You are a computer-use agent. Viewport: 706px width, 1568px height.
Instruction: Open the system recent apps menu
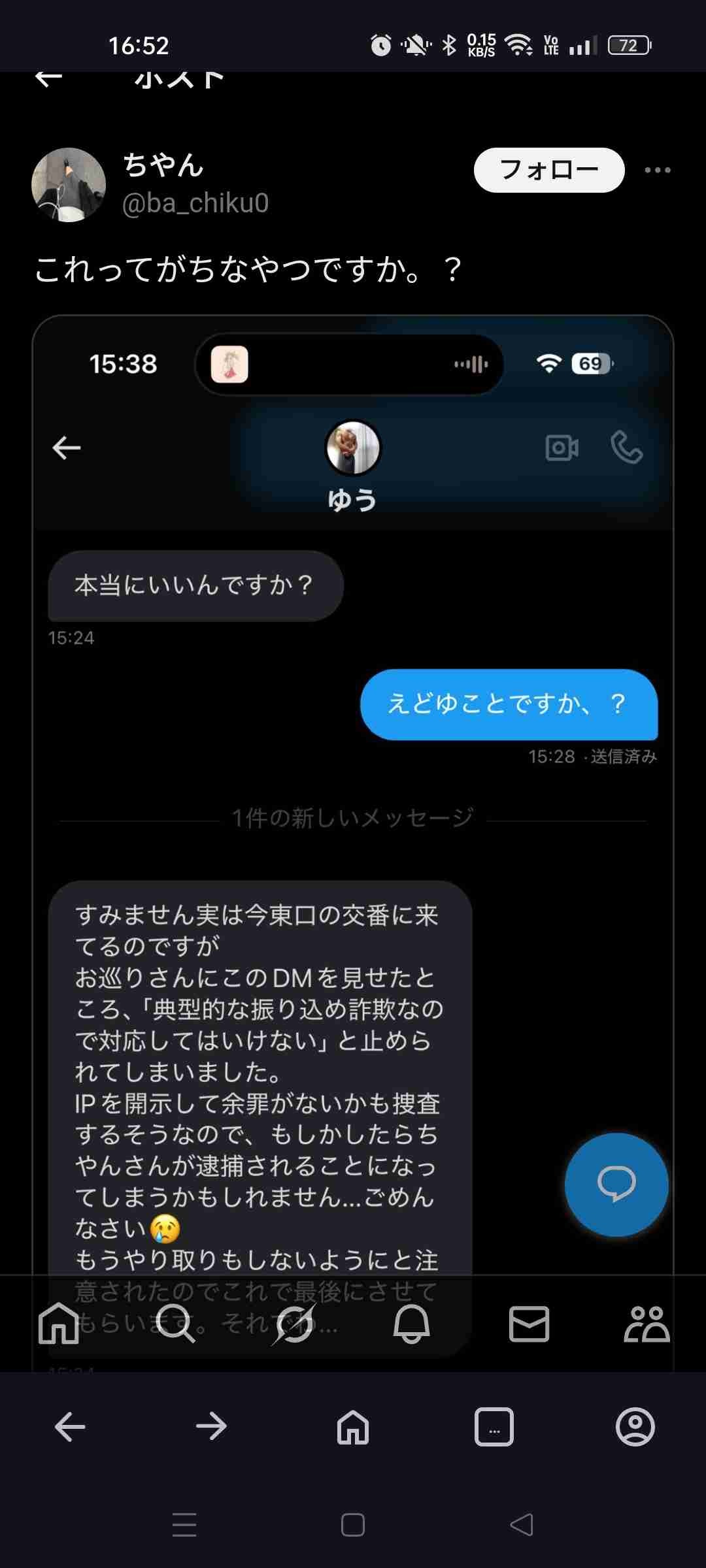[184, 1525]
